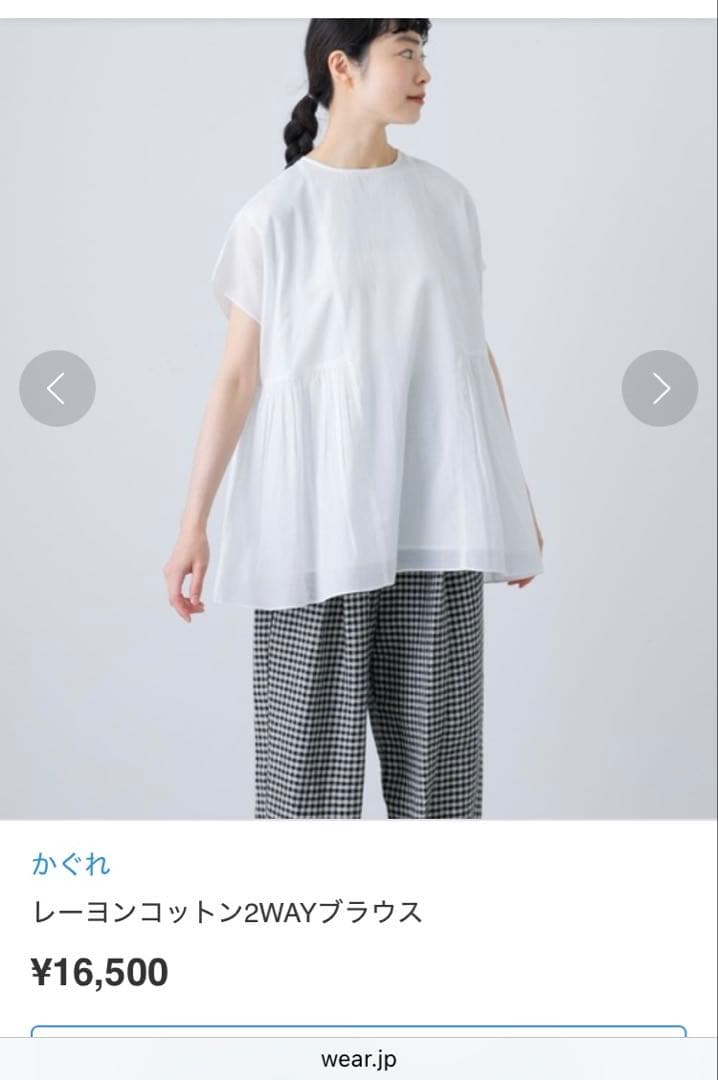Viewport: 718px width, 1080px height.
Task: Open the かぐれ brand link
Action: click(x=71, y=863)
